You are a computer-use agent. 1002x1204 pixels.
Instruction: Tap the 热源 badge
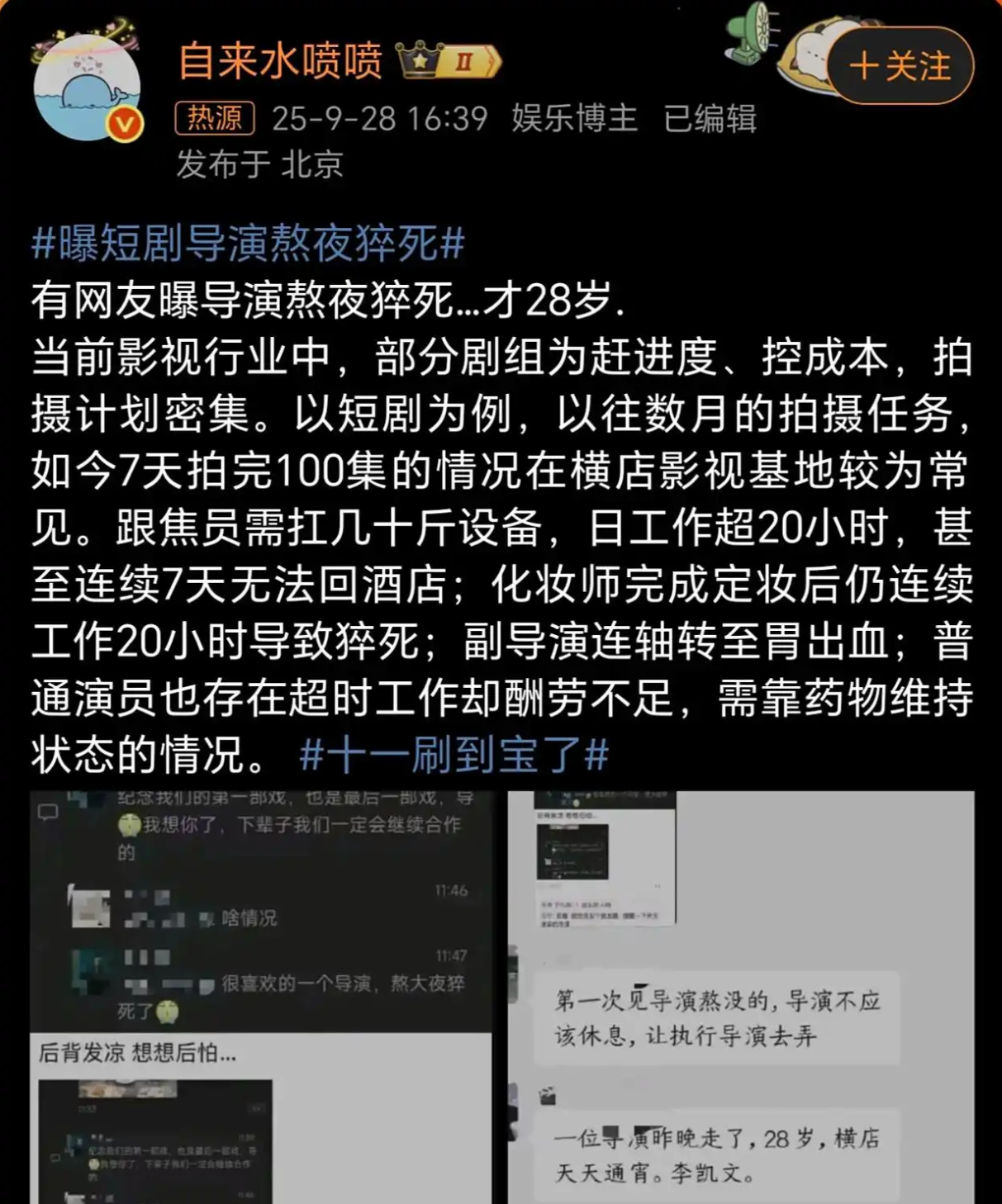pyautogui.click(x=214, y=119)
